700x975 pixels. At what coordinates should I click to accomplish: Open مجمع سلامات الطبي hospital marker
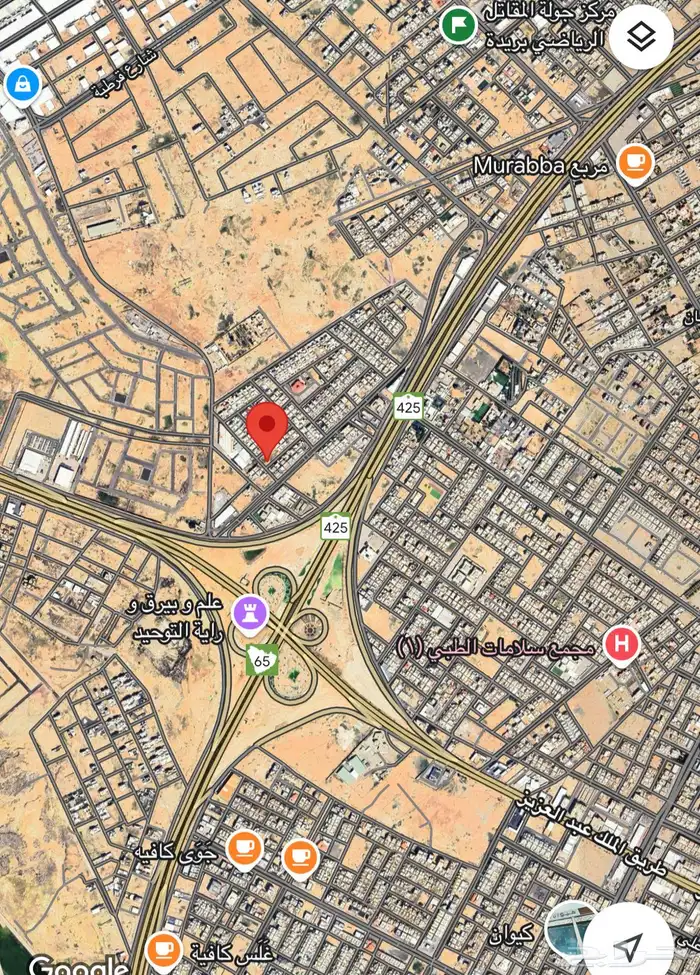623,645
